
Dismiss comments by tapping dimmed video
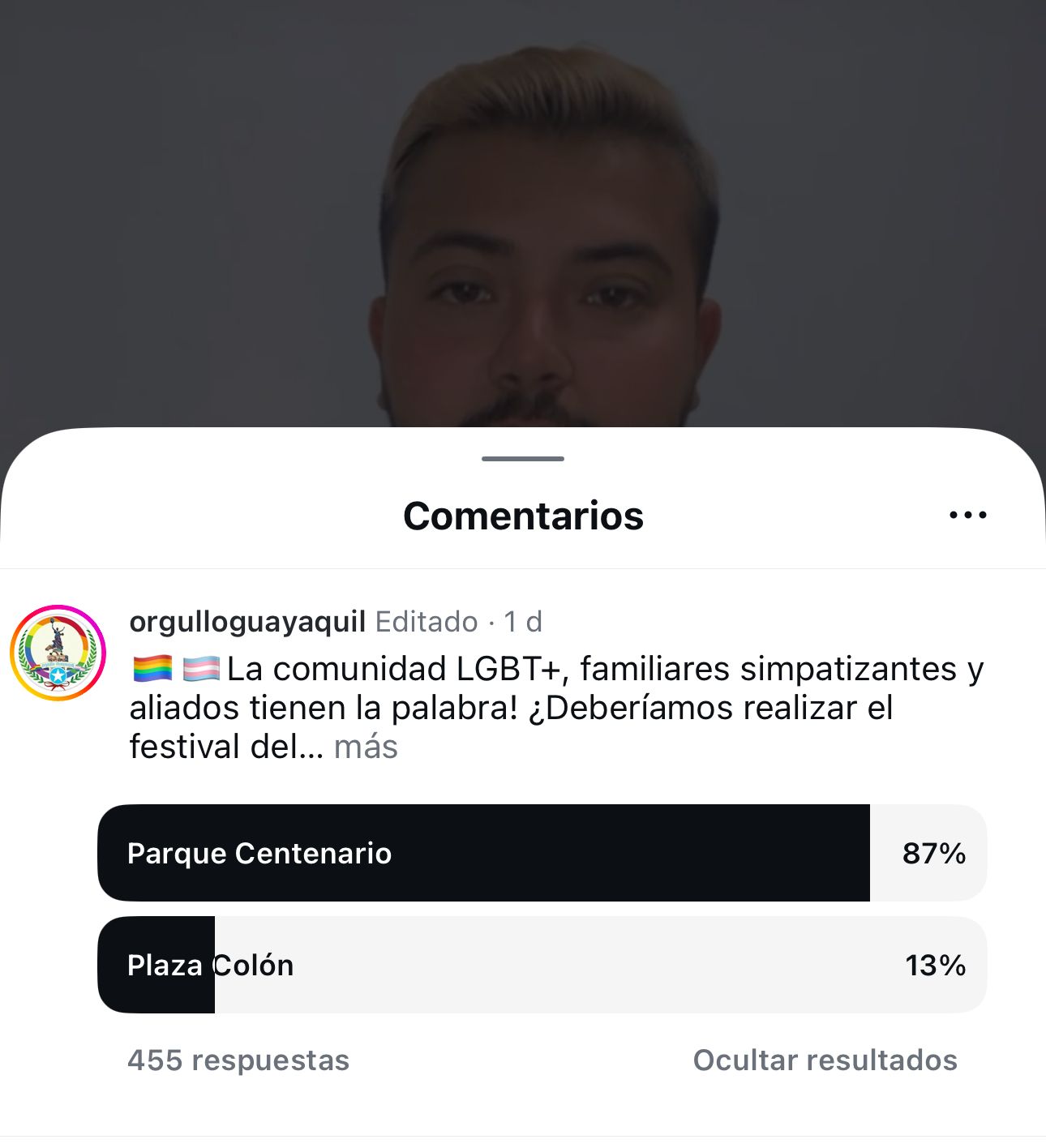coord(523,211)
